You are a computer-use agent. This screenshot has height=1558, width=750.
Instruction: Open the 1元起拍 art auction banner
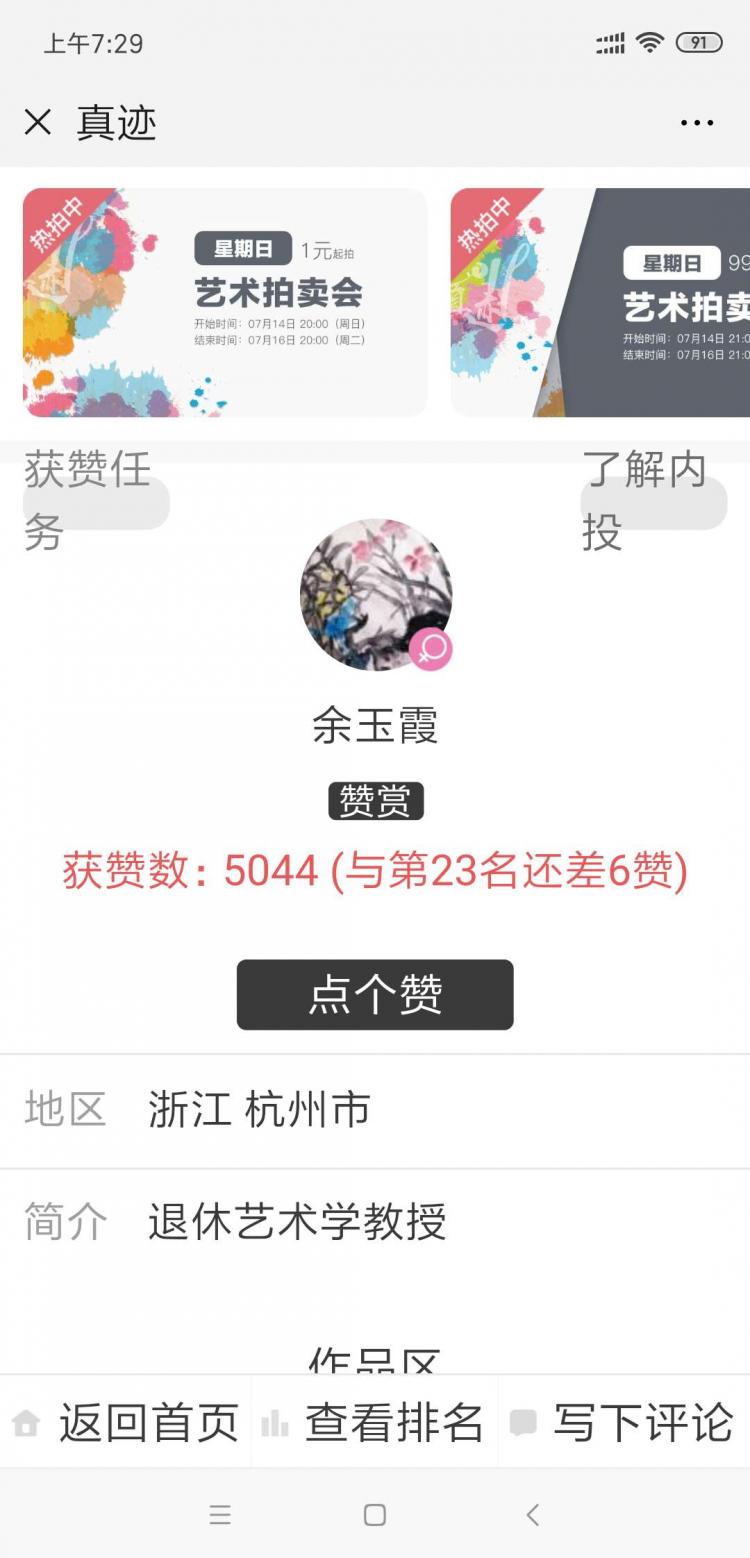pyautogui.click(x=225, y=302)
